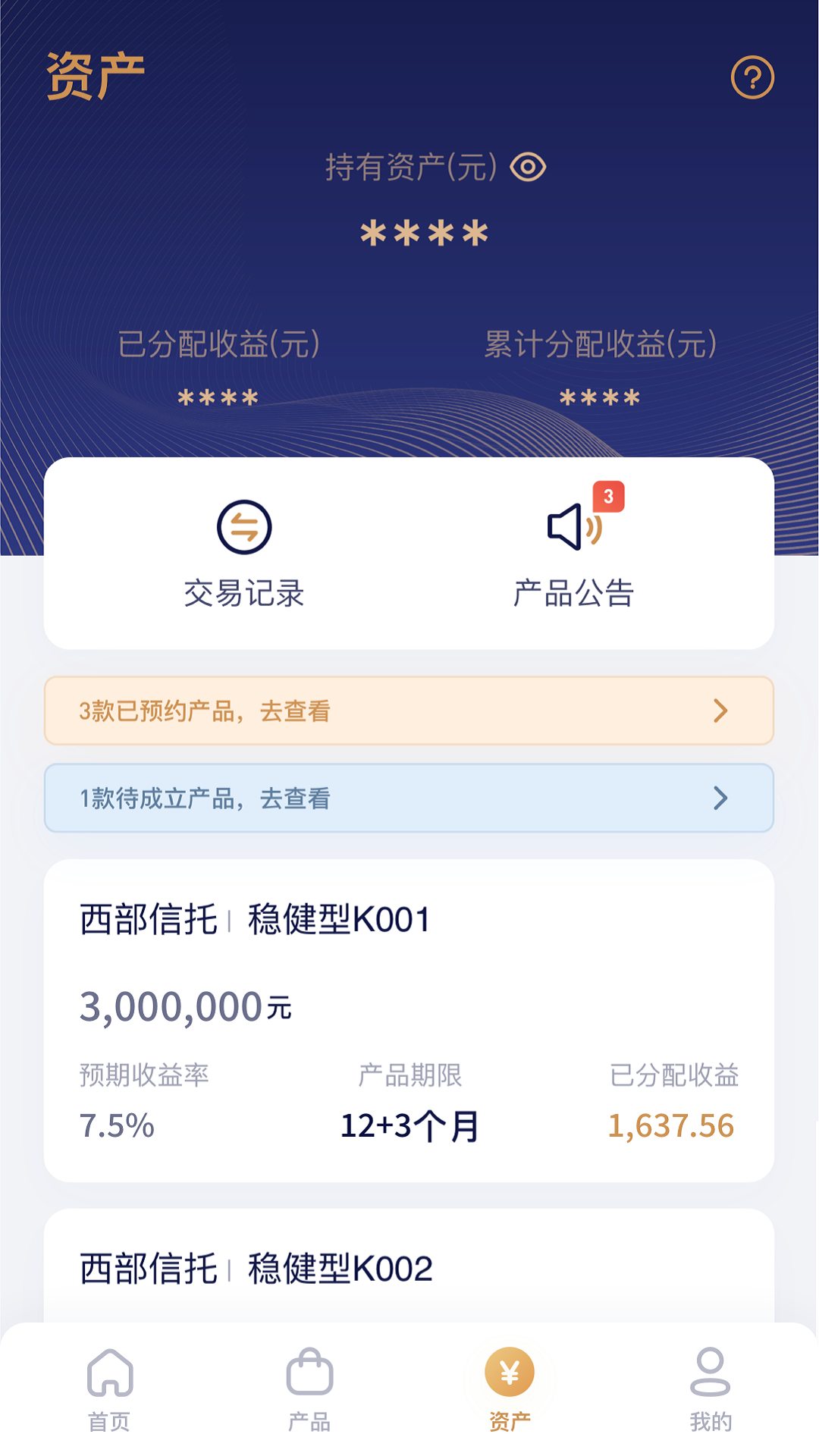Screen dimensions: 819x1456
Task: Switch to the 产品 tab
Action: (x=309, y=1389)
